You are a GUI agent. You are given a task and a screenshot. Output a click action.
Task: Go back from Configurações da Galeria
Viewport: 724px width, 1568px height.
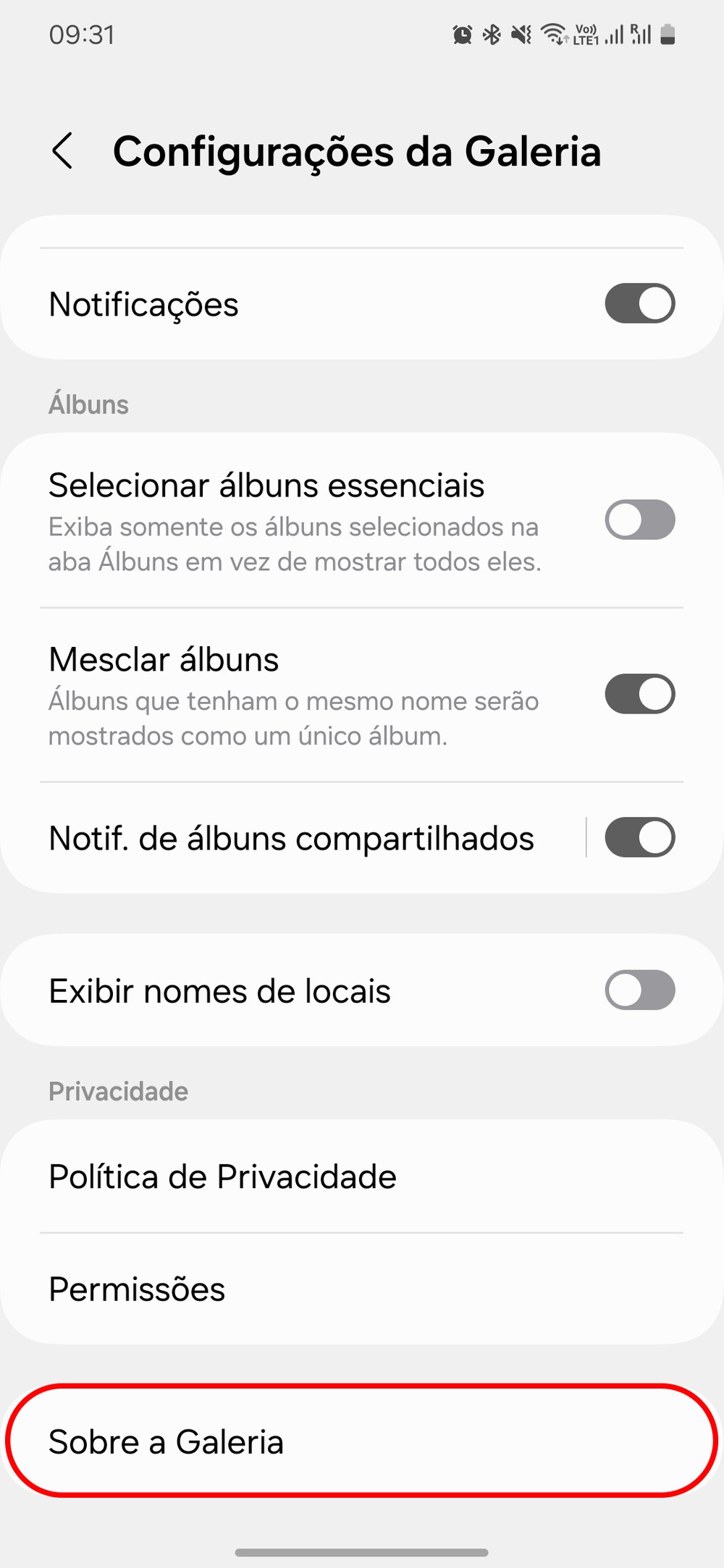pyautogui.click(x=63, y=151)
